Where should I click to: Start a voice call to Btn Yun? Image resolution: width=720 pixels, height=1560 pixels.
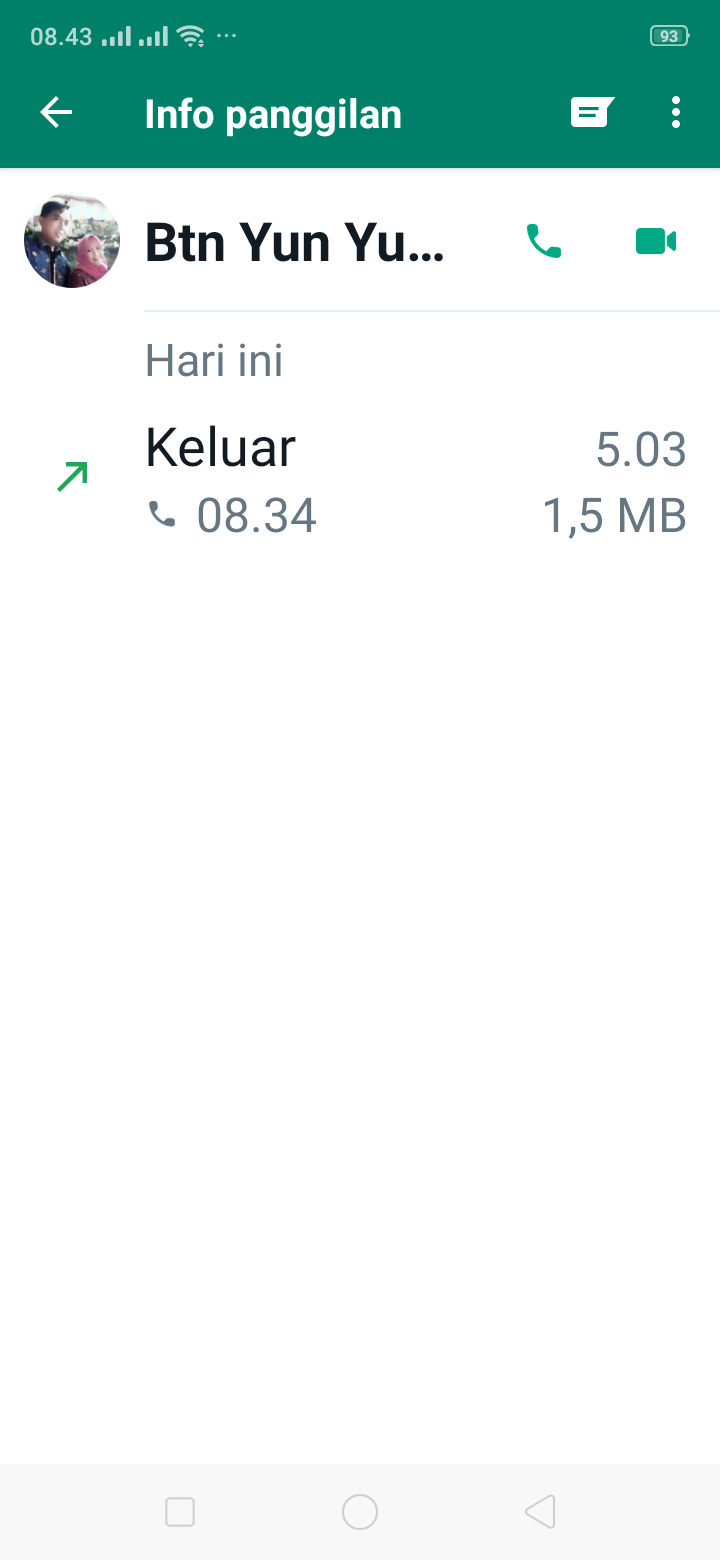pos(544,242)
